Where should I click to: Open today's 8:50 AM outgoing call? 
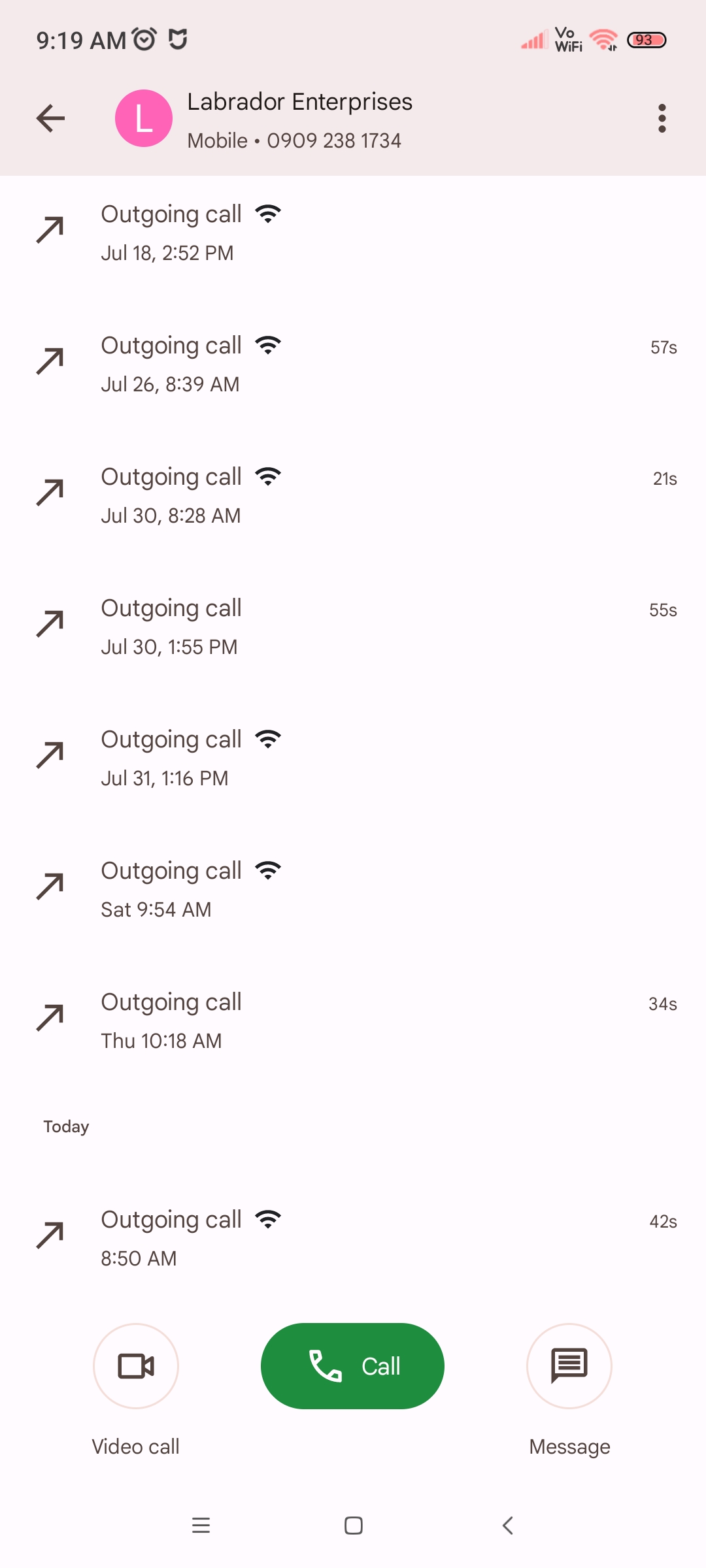click(x=353, y=1238)
